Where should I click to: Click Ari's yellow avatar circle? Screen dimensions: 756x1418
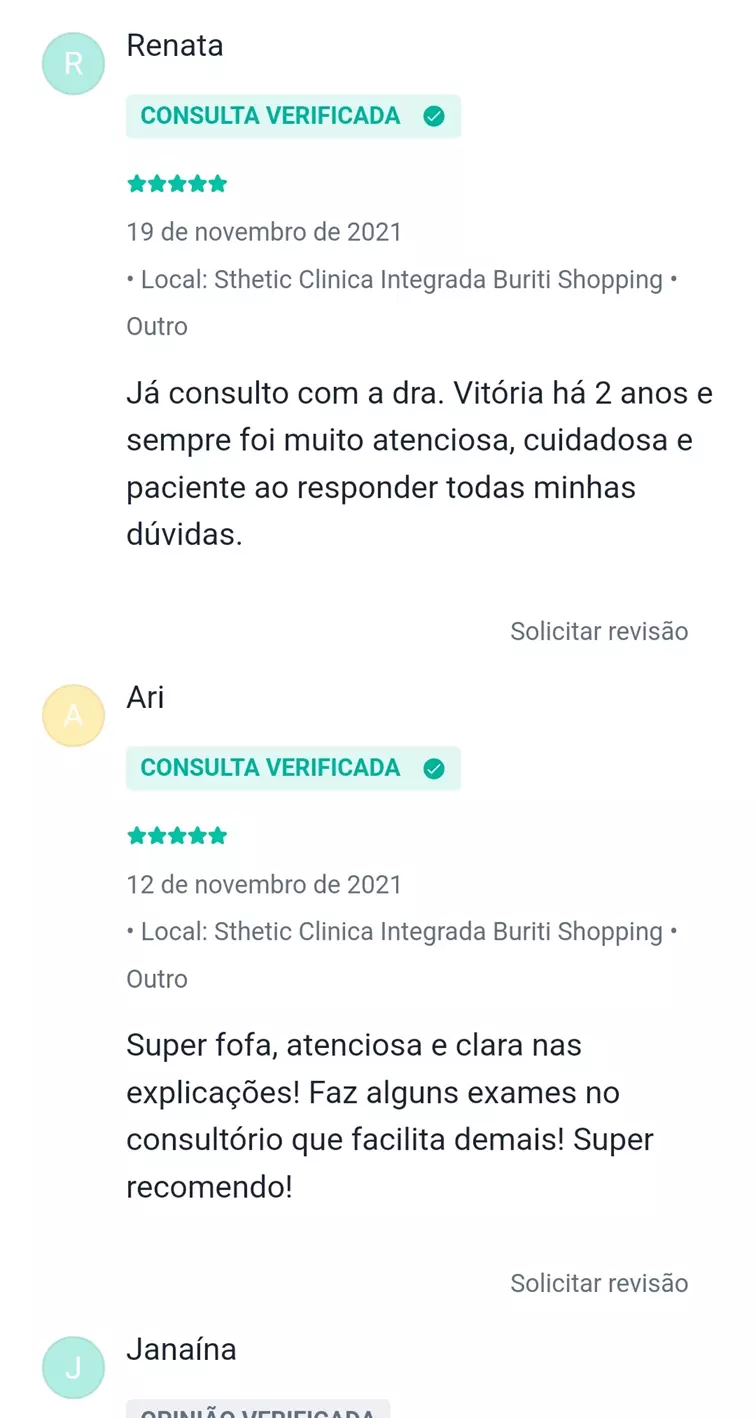(73, 715)
